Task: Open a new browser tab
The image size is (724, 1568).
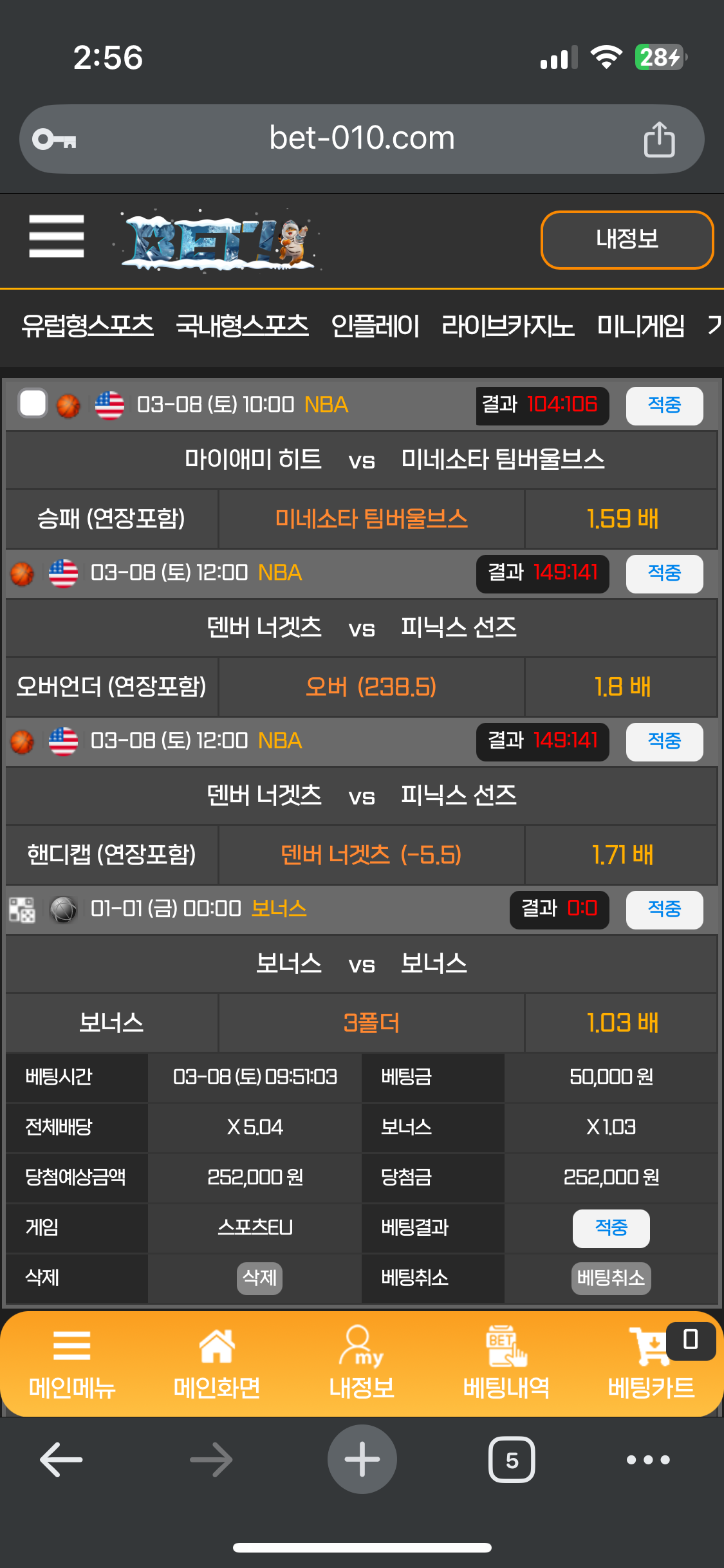Action: (x=362, y=1459)
